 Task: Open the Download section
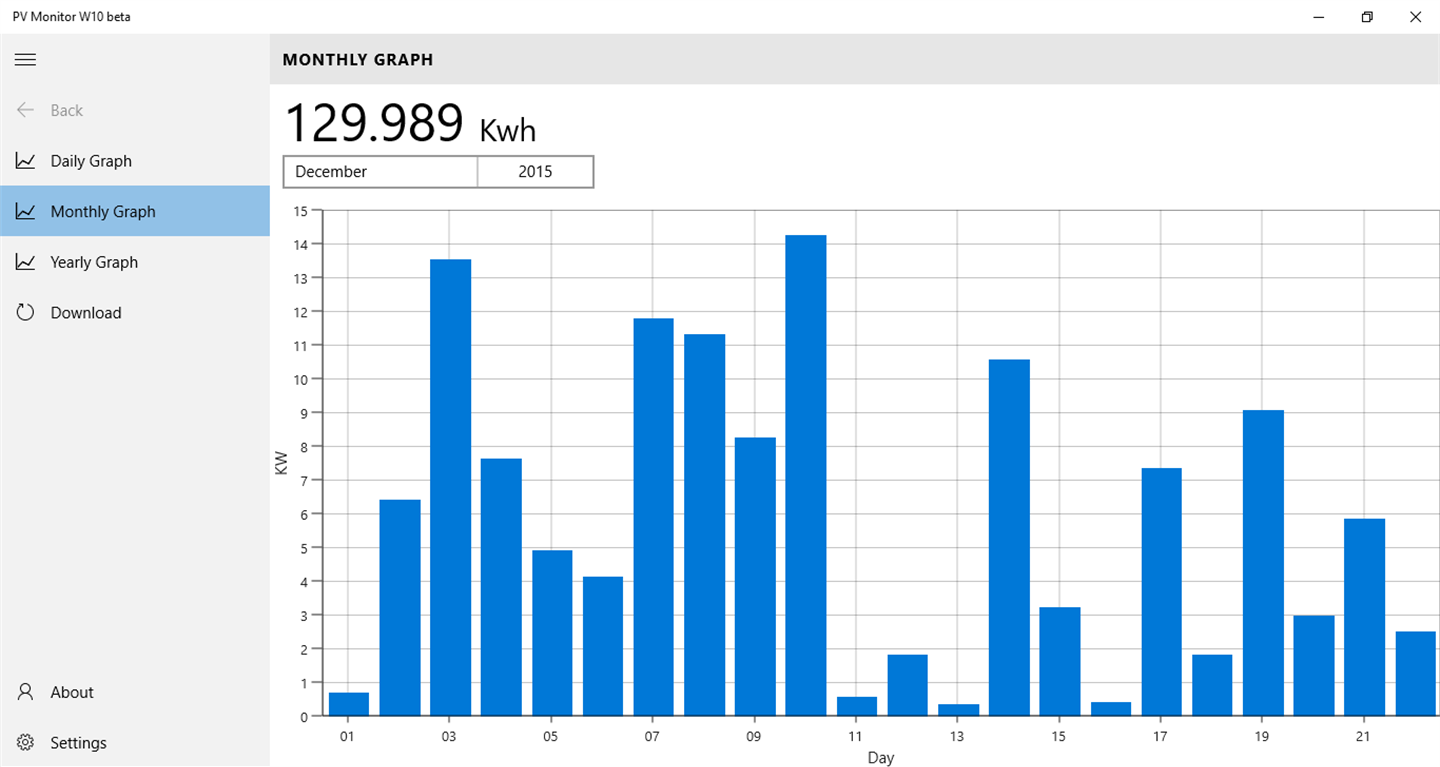tap(85, 313)
